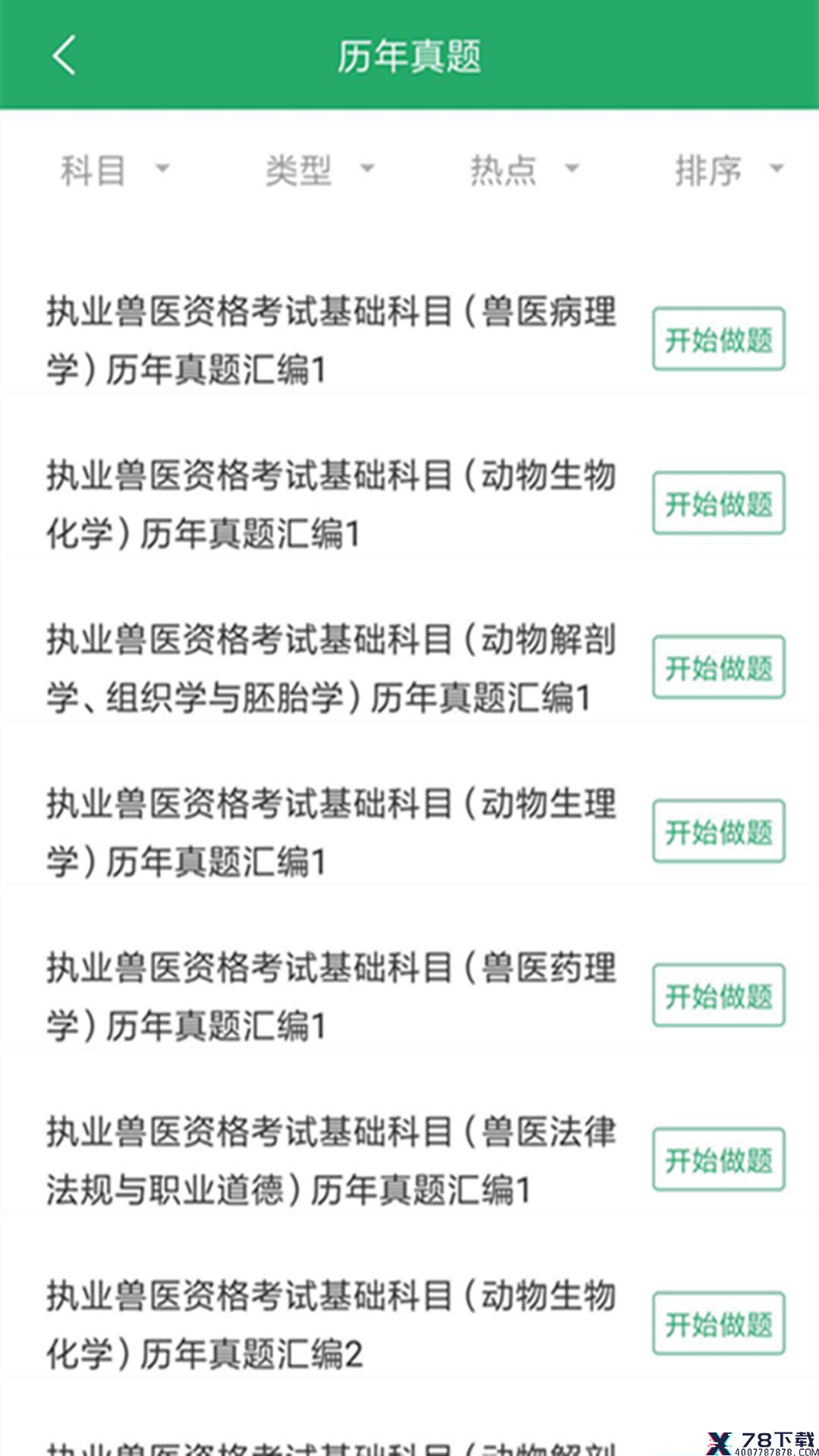Expand the 科目 filter dropdown
819x1456 pixels.
pyautogui.click(x=114, y=170)
